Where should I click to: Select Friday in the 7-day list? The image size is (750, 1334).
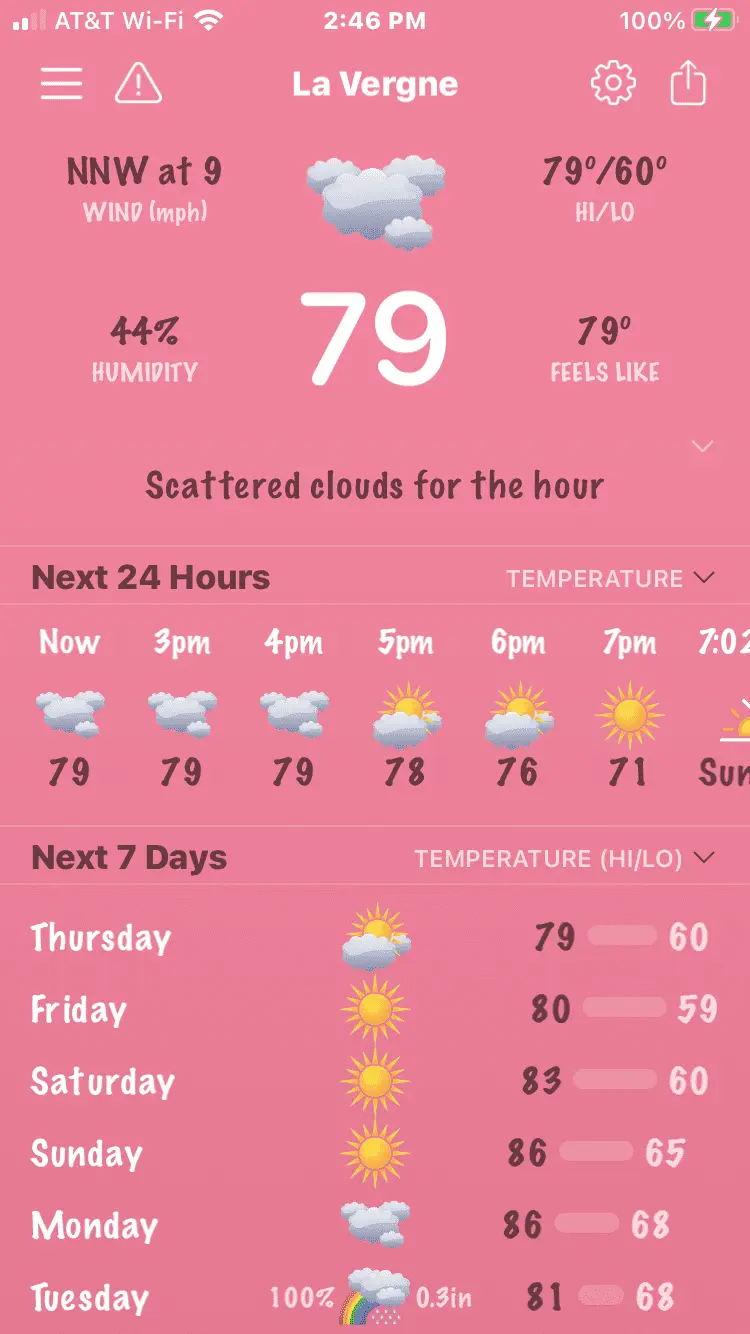click(375, 1010)
